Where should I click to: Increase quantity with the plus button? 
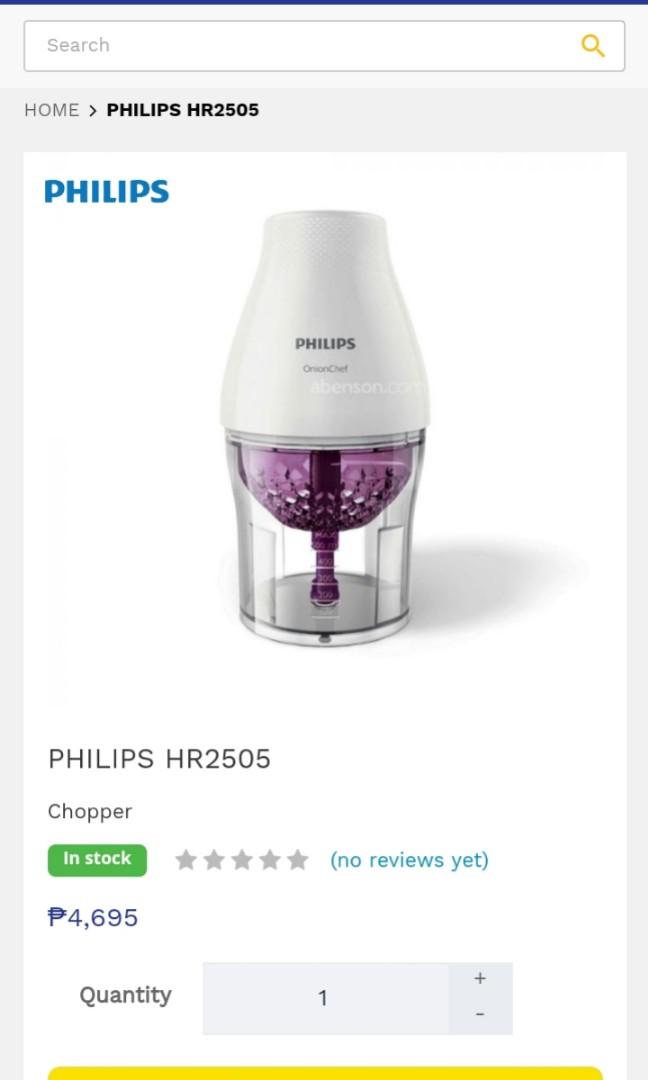pyautogui.click(x=480, y=979)
